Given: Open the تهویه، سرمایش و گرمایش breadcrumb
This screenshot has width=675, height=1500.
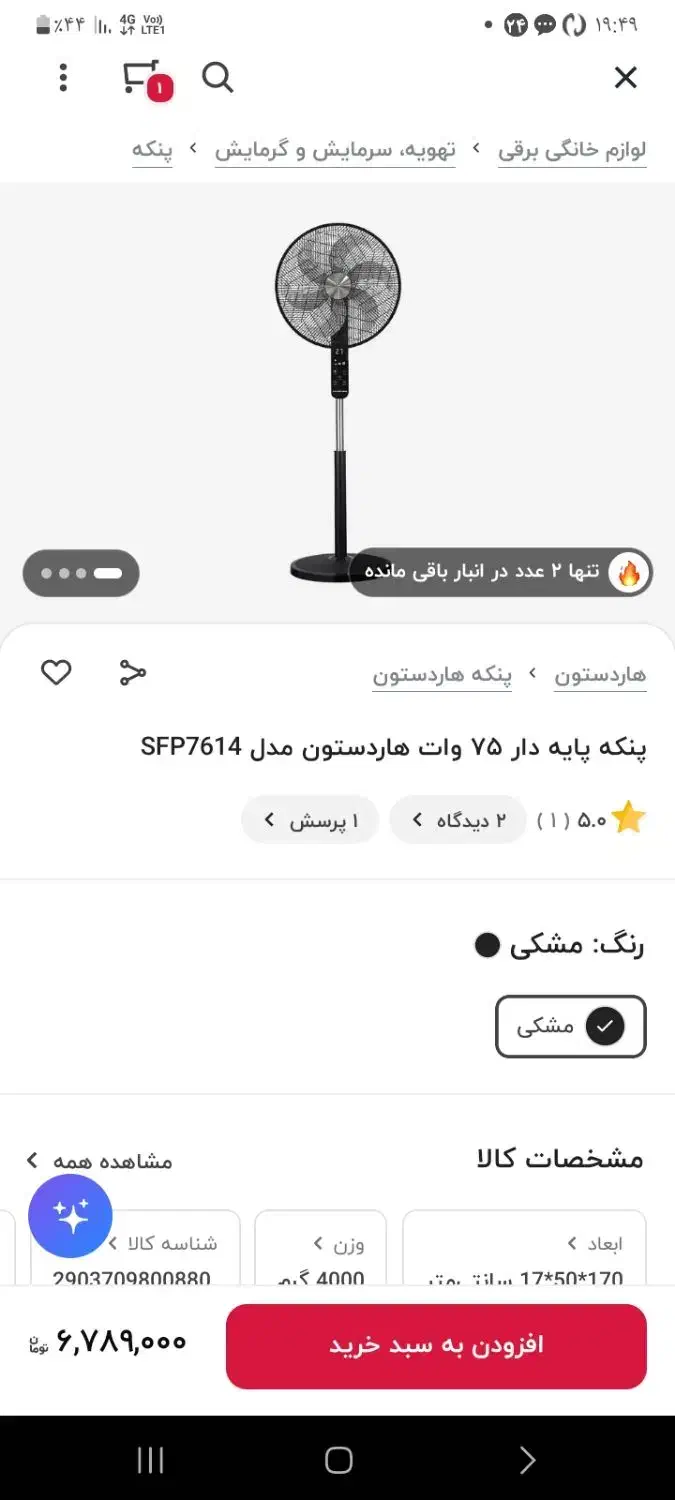Looking at the screenshot, I should pyautogui.click(x=335, y=150).
